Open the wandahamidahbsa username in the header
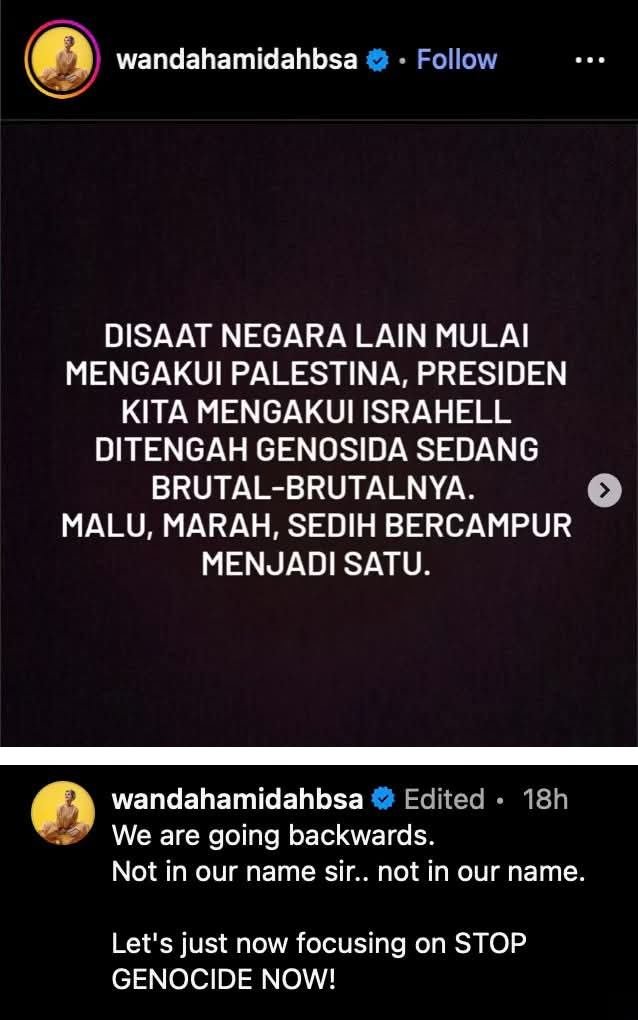Image resolution: width=638 pixels, height=1020 pixels. pyautogui.click(x=237, y=59)
